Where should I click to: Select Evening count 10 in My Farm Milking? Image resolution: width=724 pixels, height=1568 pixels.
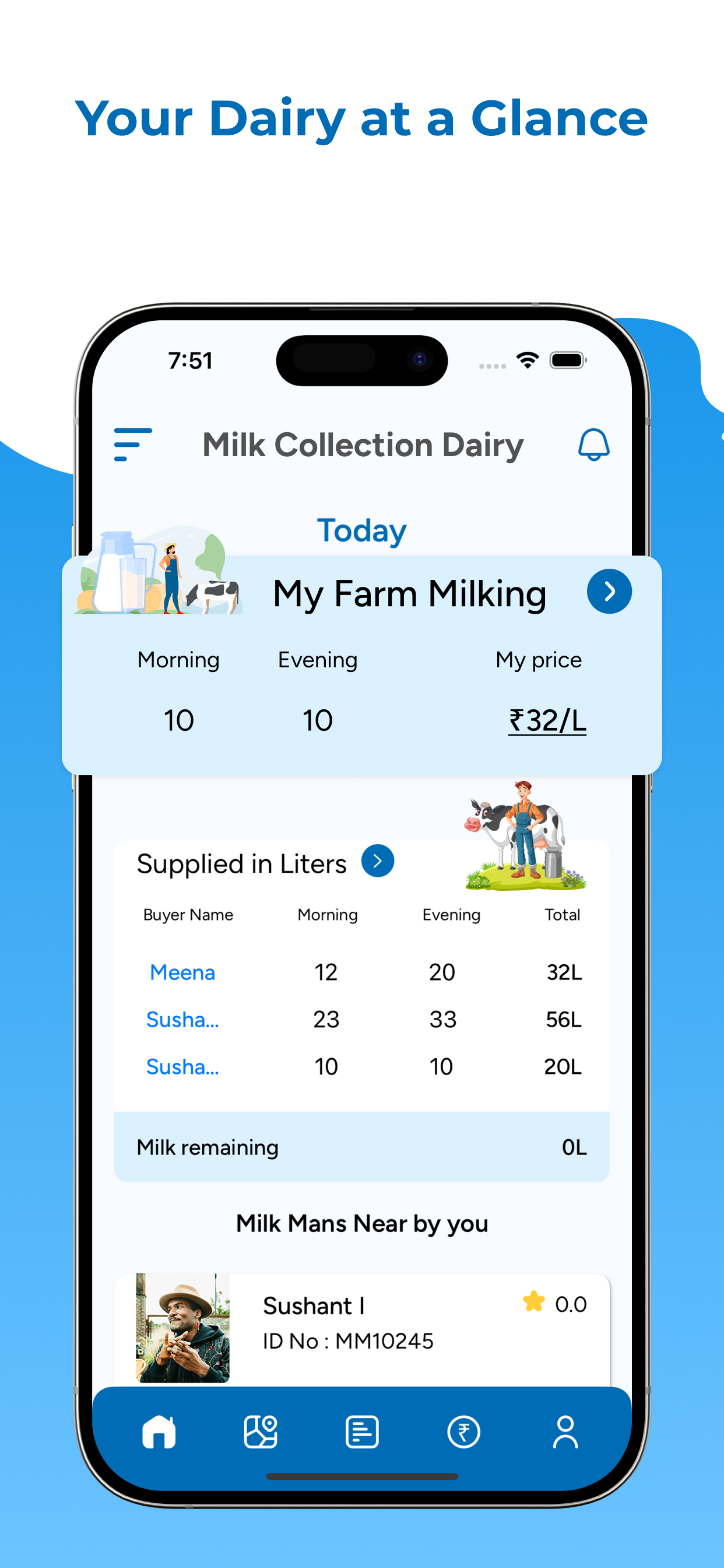[x=317, y=719]
